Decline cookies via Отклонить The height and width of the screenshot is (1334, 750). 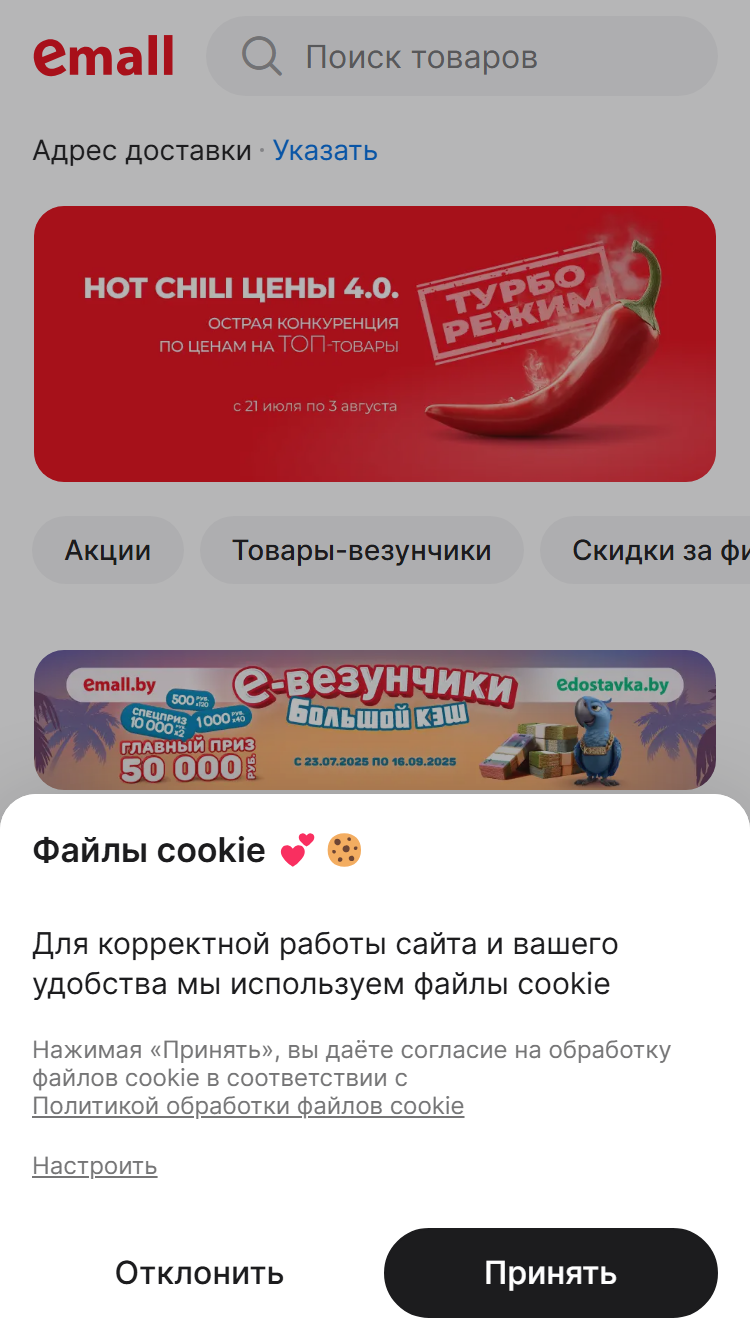[x=199, y=1273]
